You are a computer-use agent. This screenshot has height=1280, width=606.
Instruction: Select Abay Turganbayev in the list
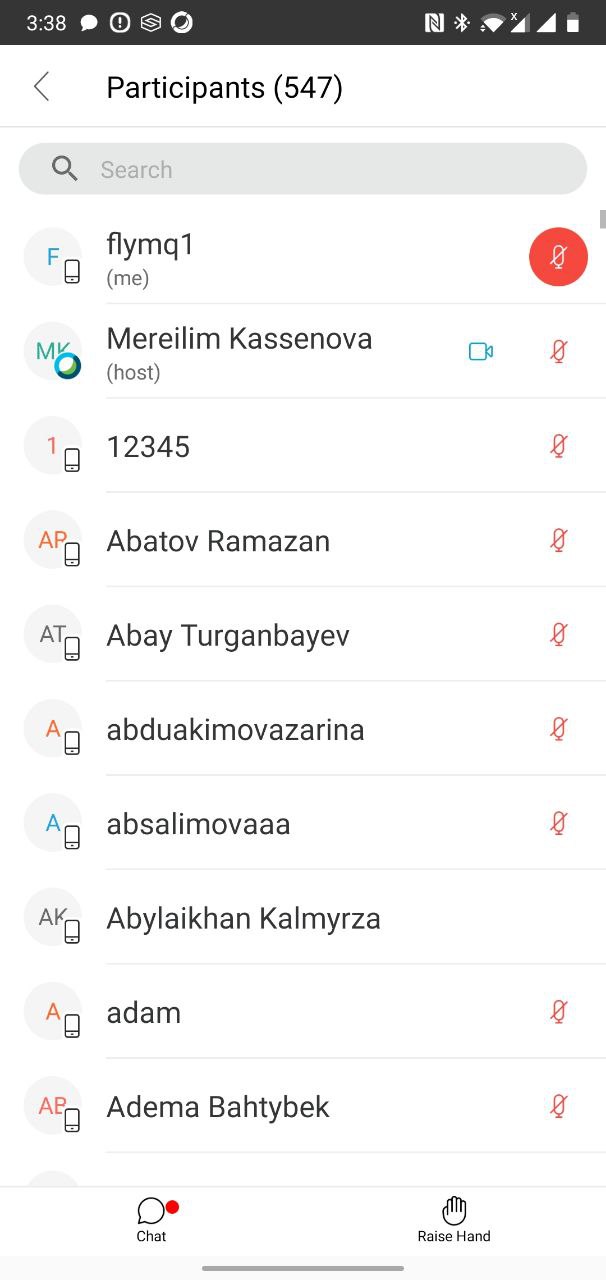[303, 634]
